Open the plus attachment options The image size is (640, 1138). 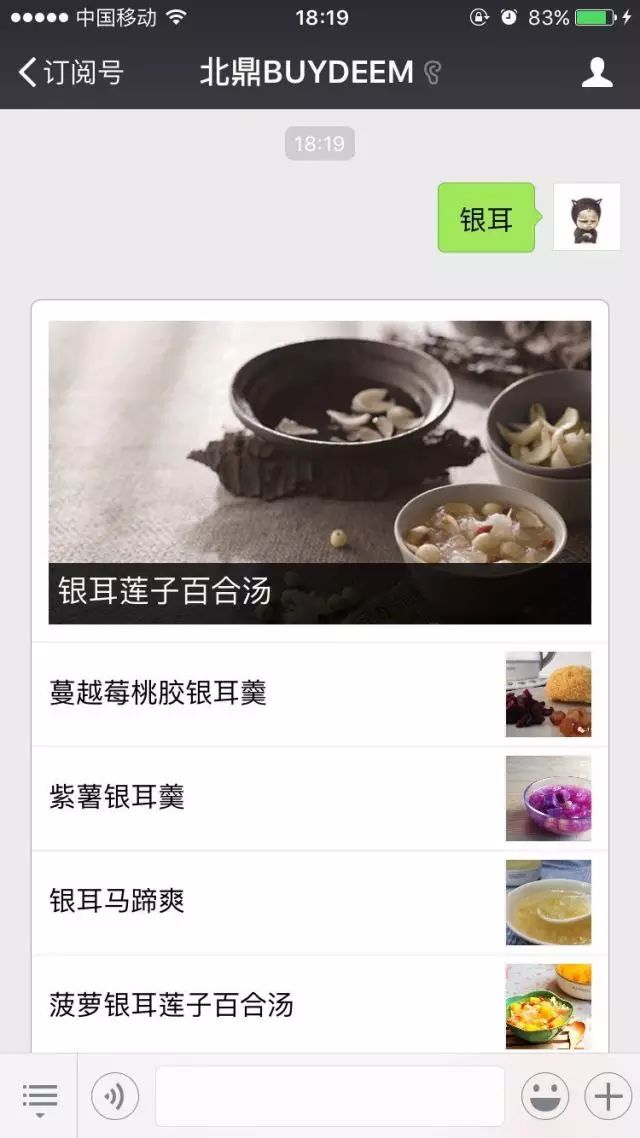[608, 1097]
